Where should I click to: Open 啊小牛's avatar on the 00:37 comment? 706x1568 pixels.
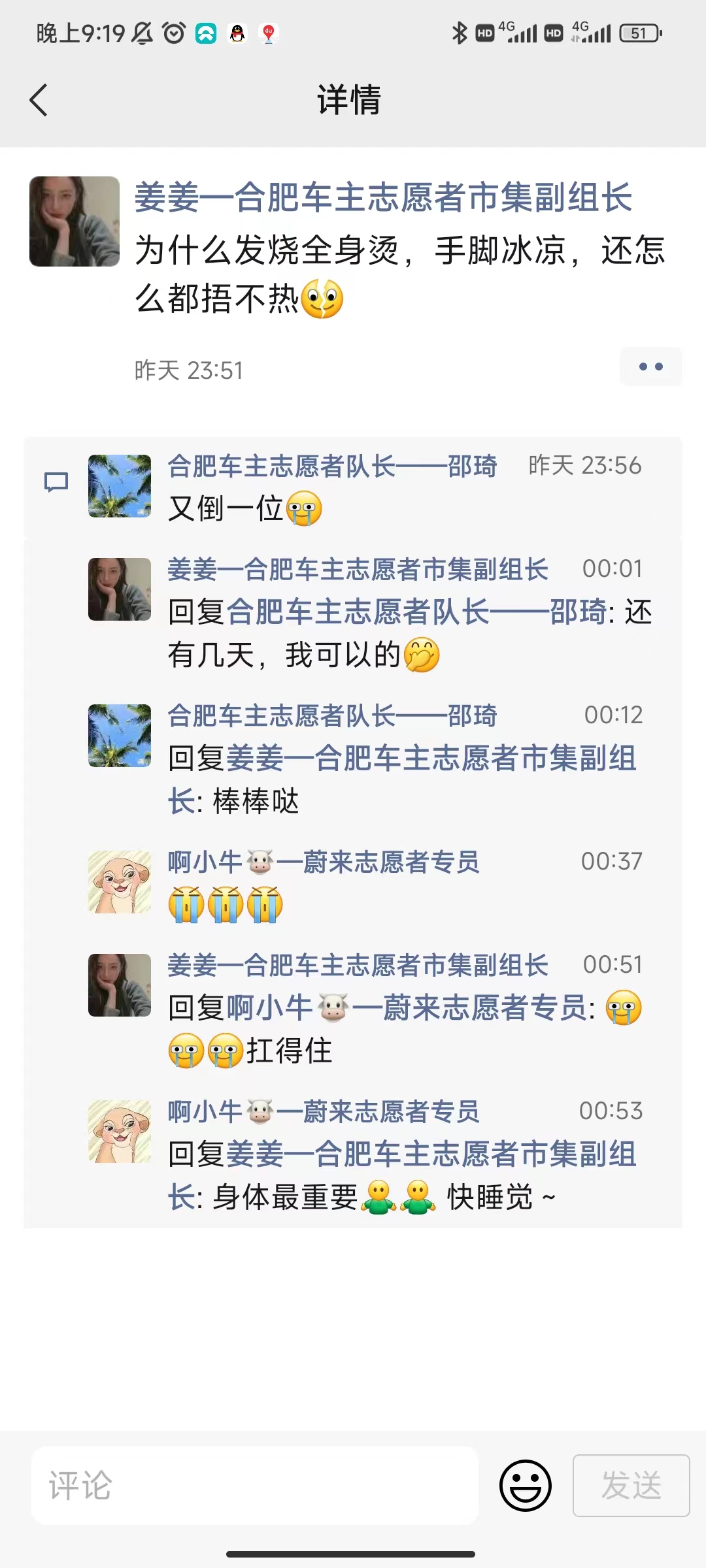coord(120,882)
